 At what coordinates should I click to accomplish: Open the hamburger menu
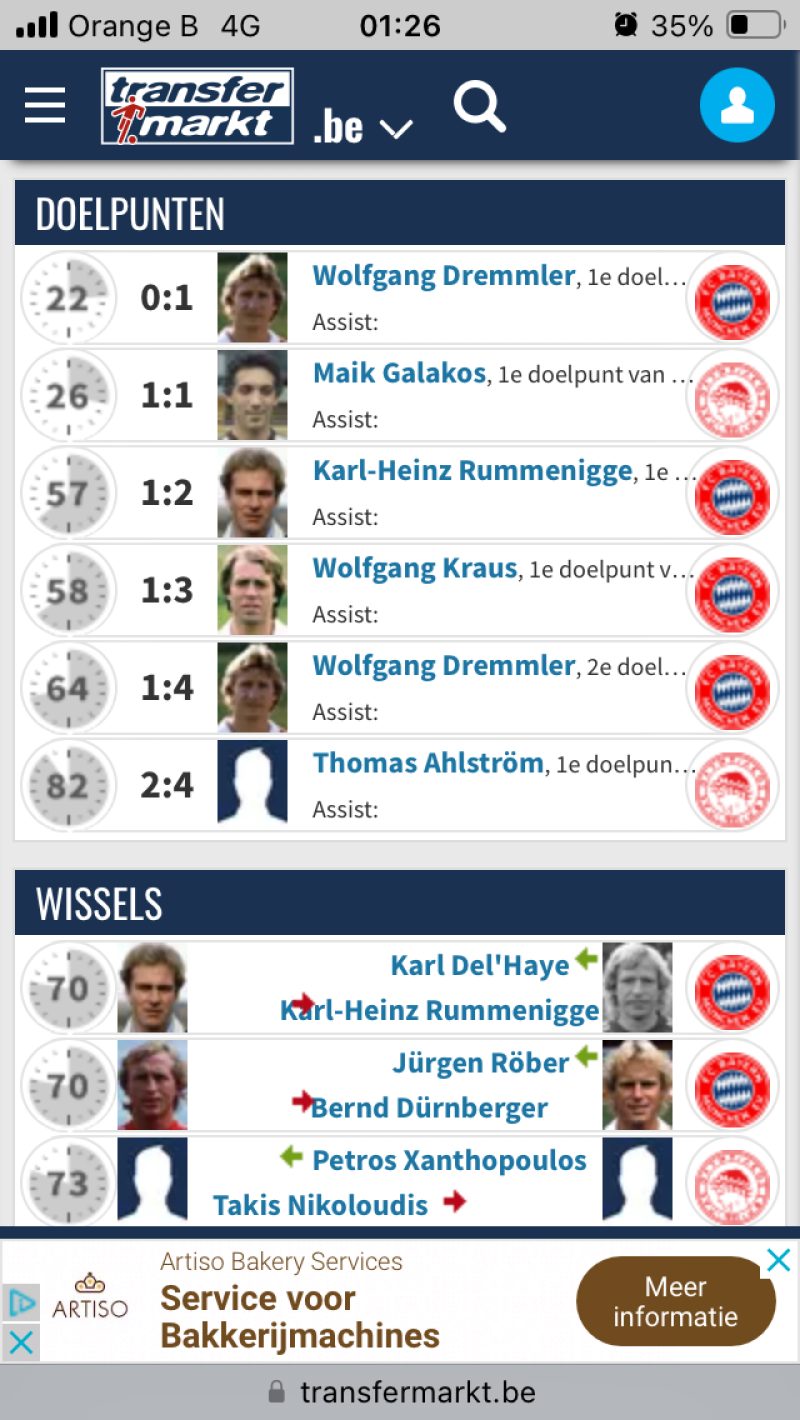point(45,104)
